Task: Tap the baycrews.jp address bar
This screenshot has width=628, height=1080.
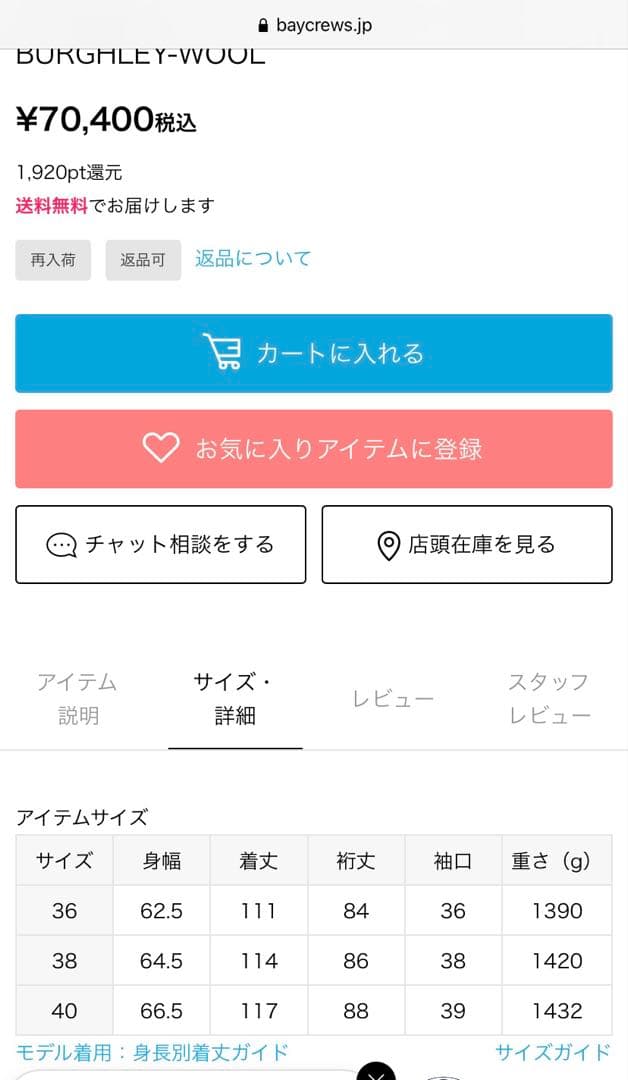Action: pos(314,25)
